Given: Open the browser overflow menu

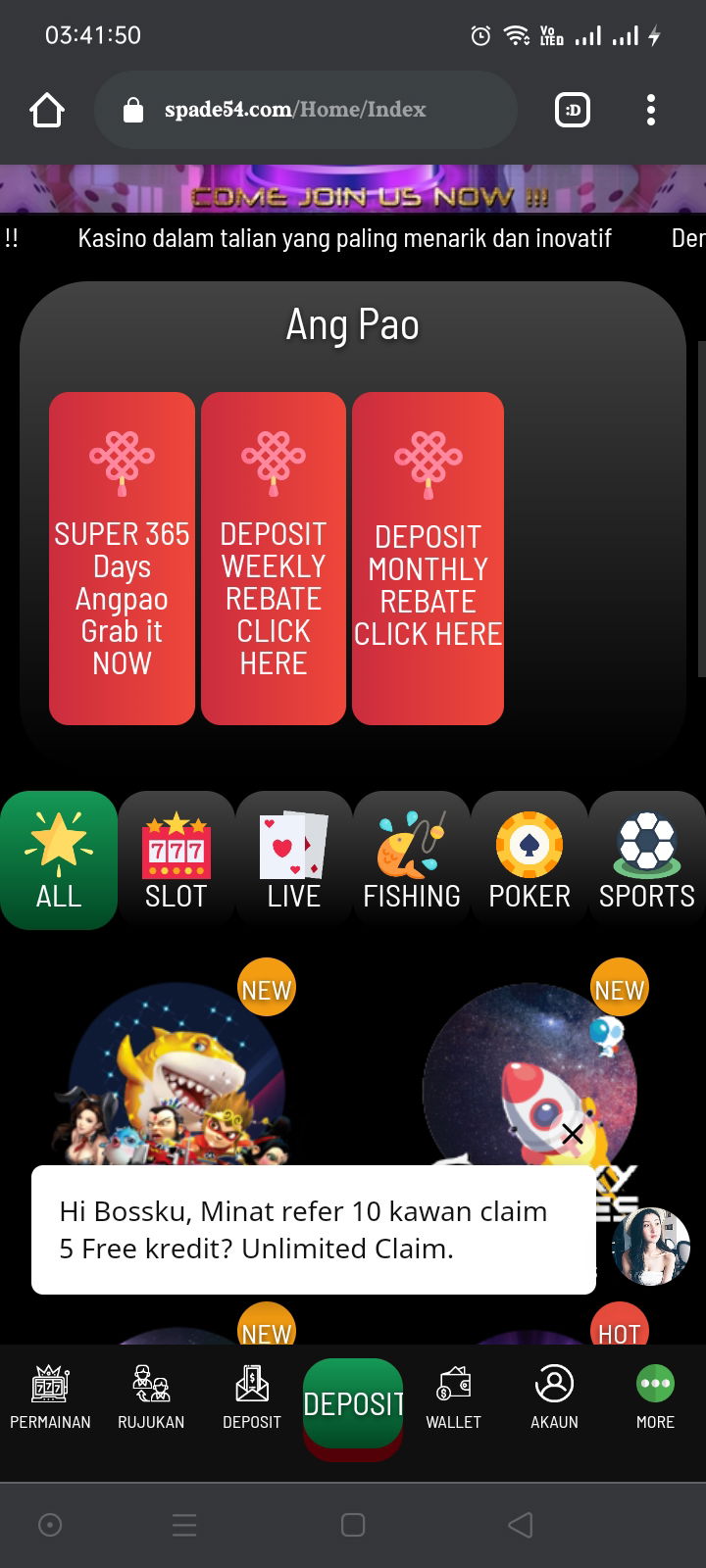Looking at the screenshot, I should click(651, 111).
